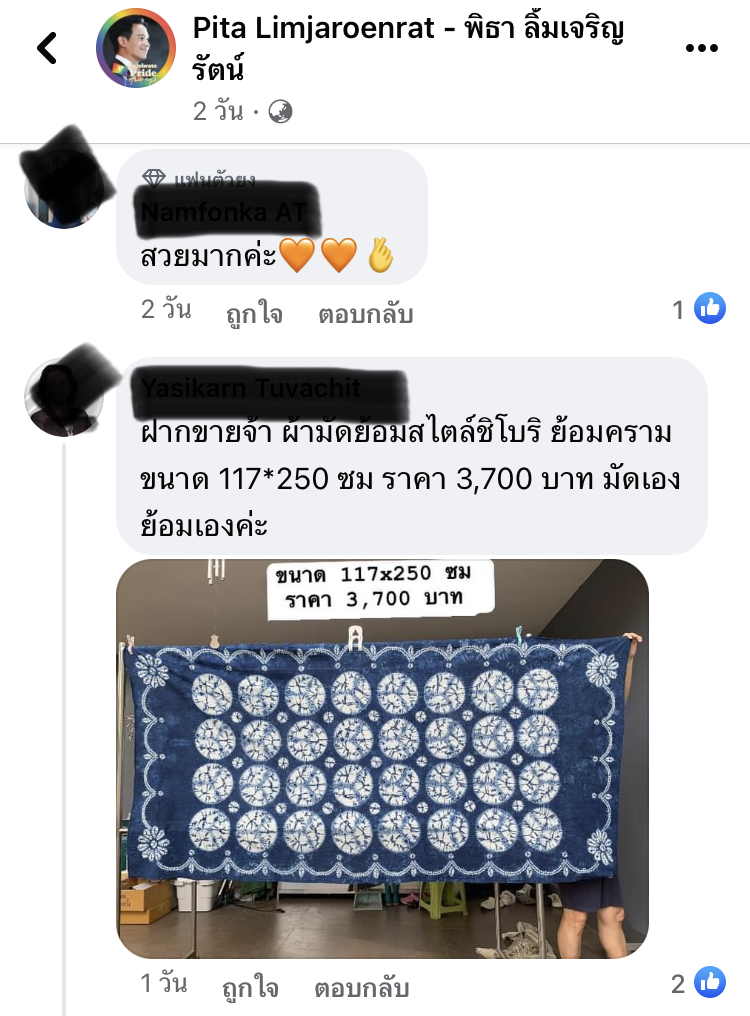Go back using the header arrow
Viewport: 750px width, 1016px height.
(47, 48)
